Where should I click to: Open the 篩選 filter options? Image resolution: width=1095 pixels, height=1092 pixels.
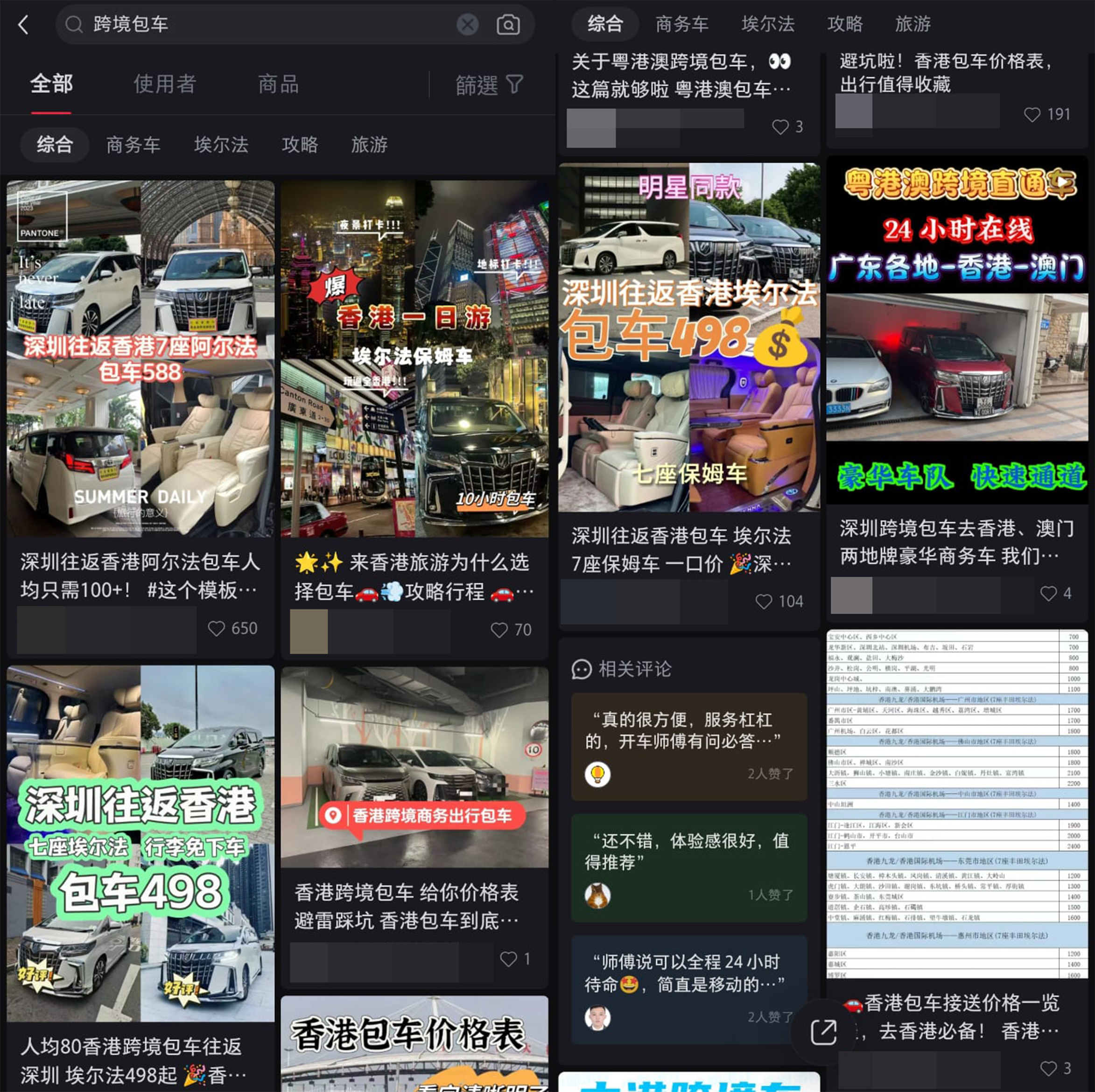coord(489,85)
